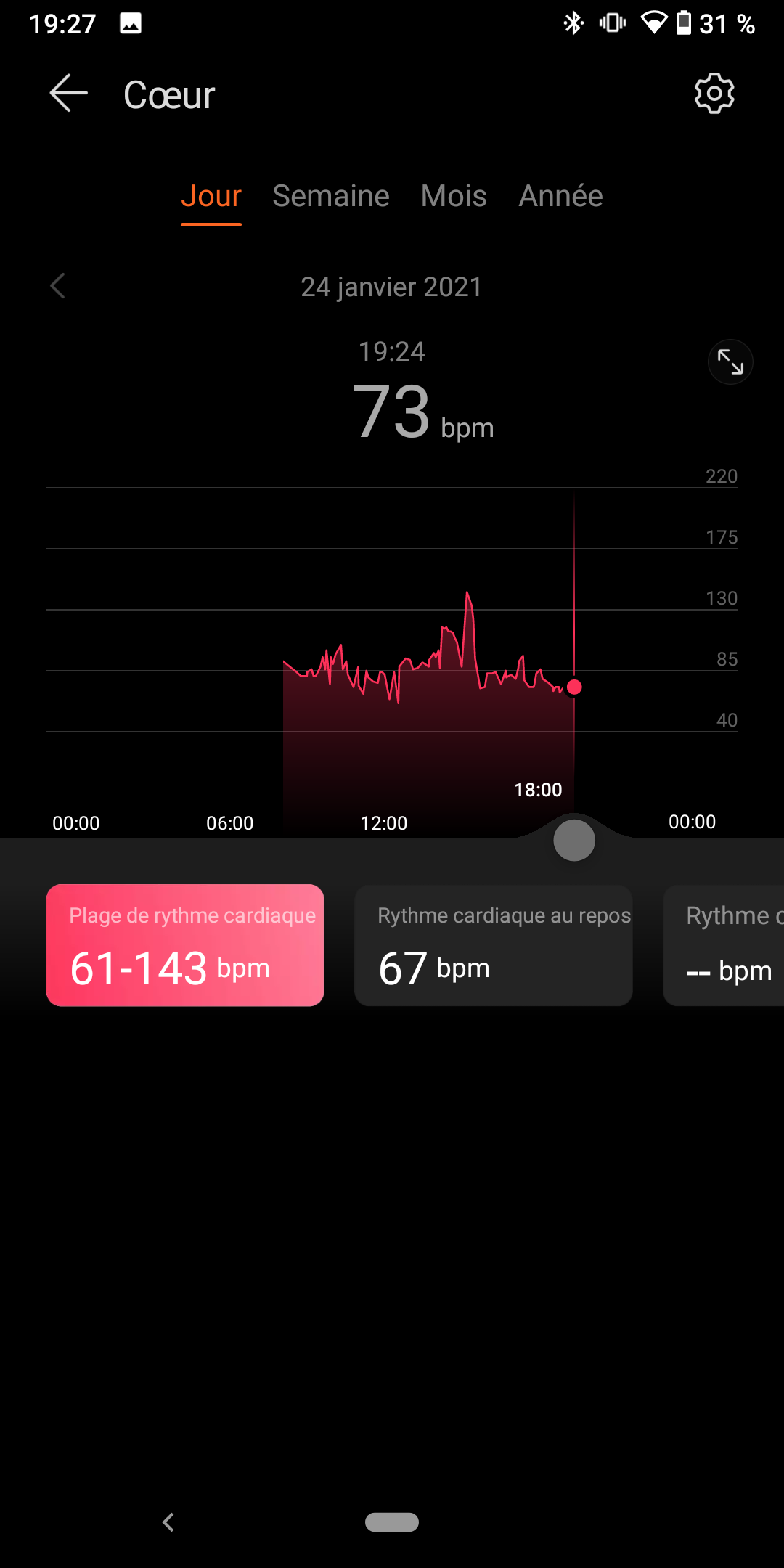Viewport: 784px width, 1568px height.
Task: Tap the home pill in navigation bar
Action: point(392,1522)
